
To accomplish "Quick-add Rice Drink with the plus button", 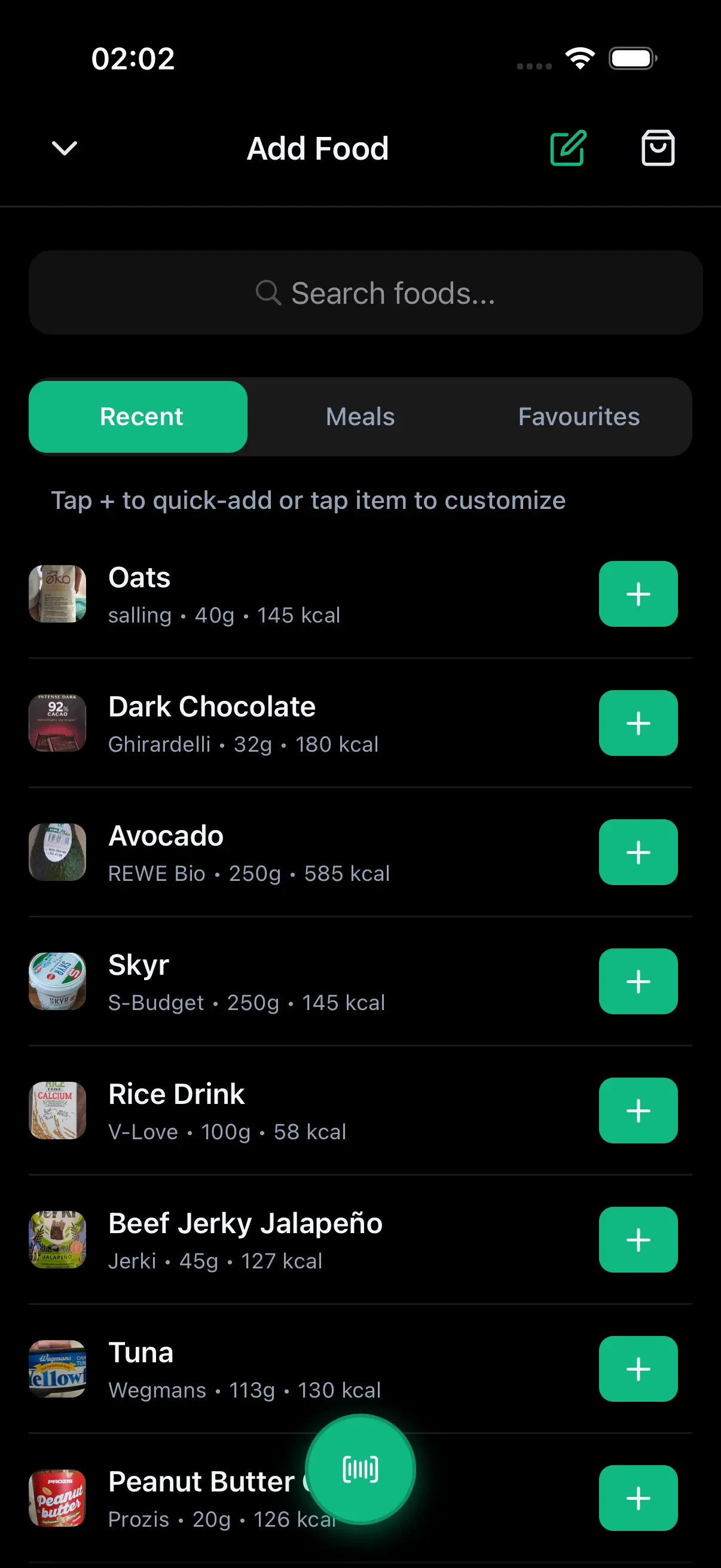I will pyautogui.click(x=638, y=1111).
